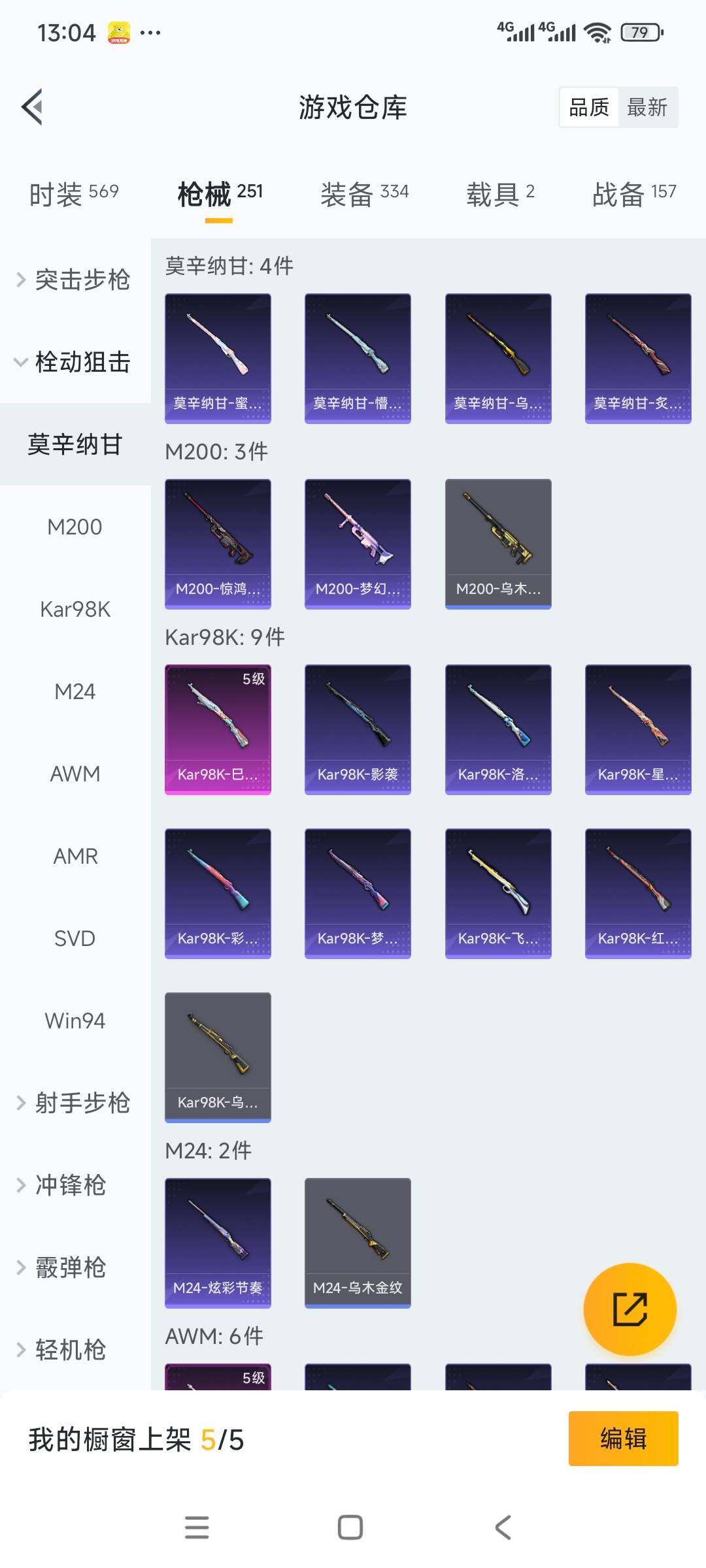Open the M24-乌木金纹 skin

pos(358,1243)
